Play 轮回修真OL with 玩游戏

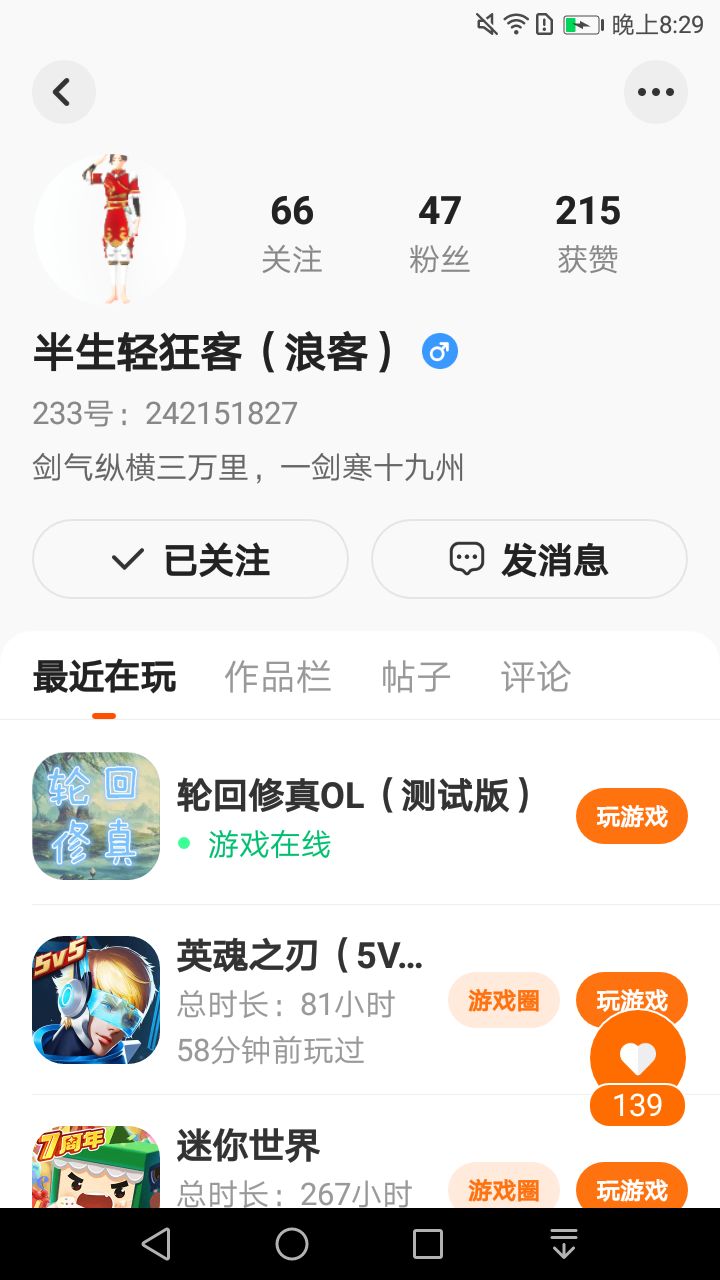pos(631,816)
